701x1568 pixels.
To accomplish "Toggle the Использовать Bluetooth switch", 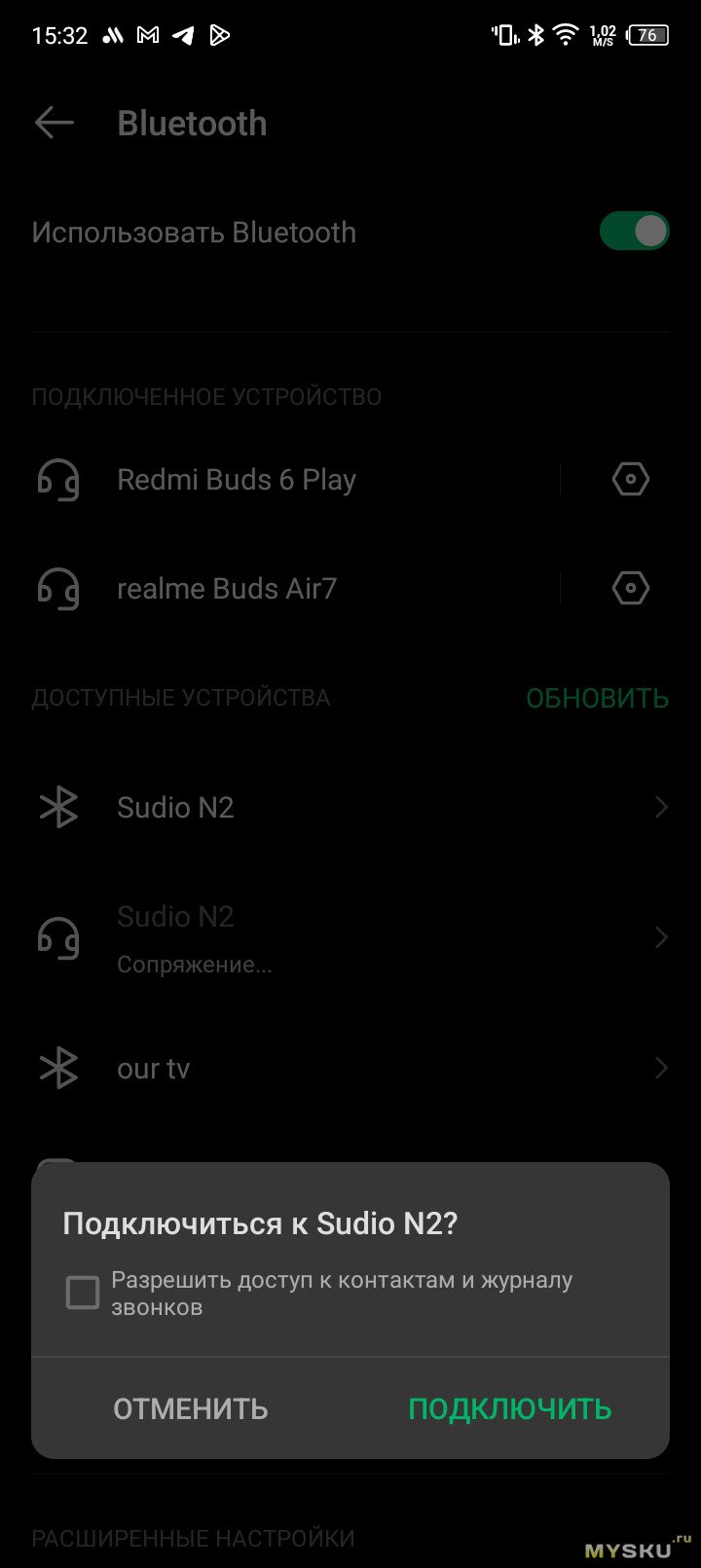I will click(634, 232).
